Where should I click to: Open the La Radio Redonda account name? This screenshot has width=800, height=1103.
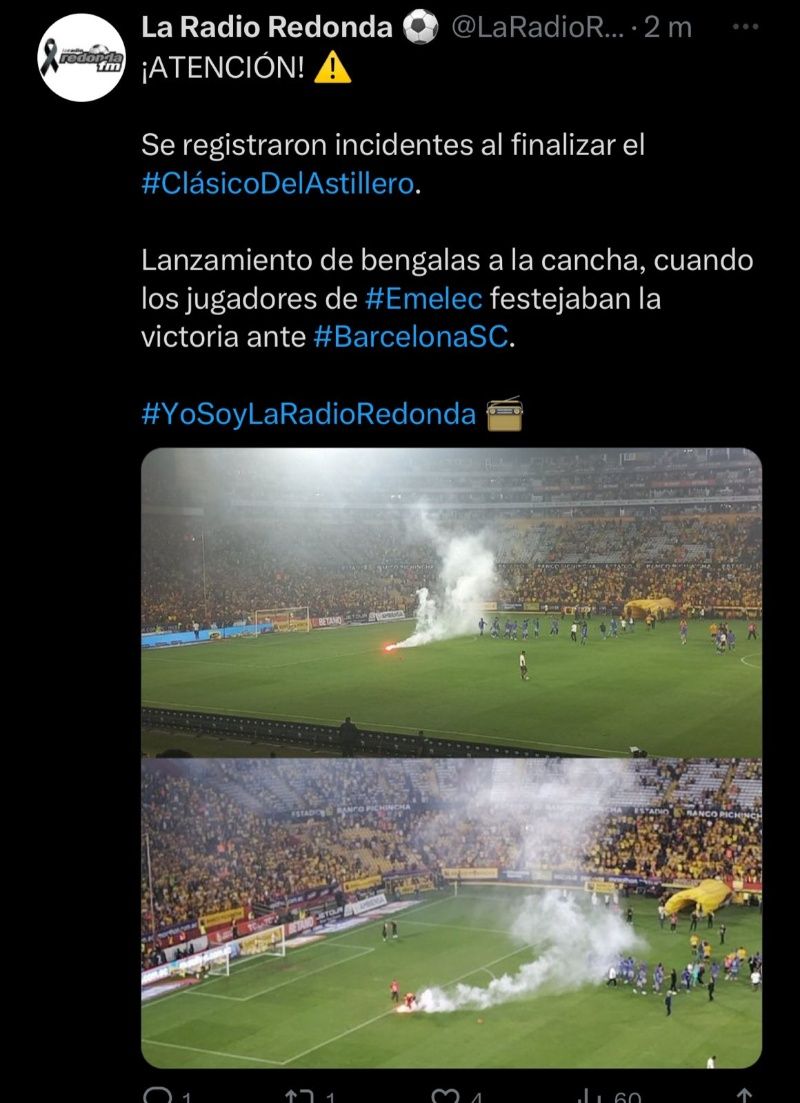pos(267,28)
